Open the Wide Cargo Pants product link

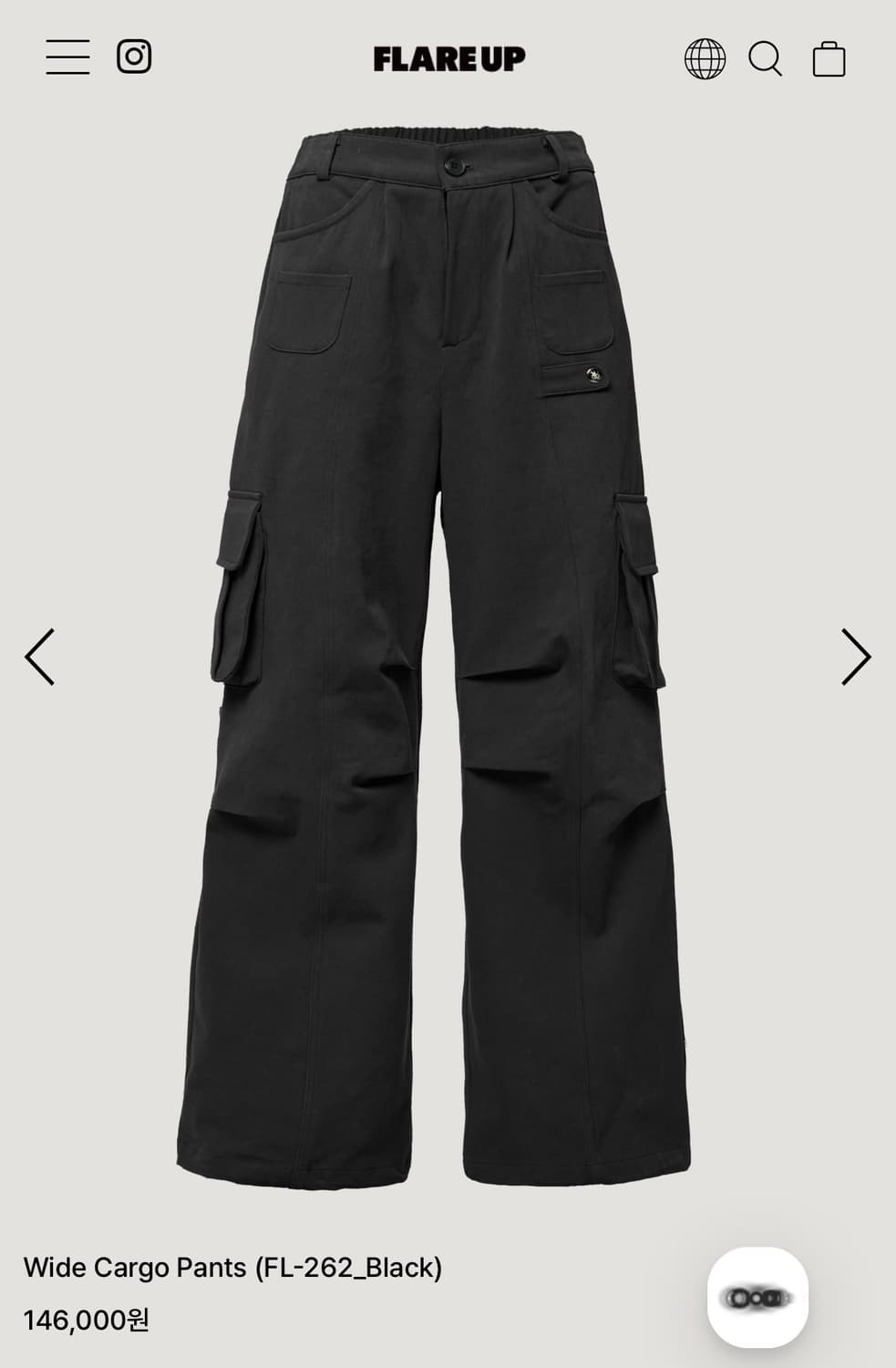click(x=235, y=1267)
